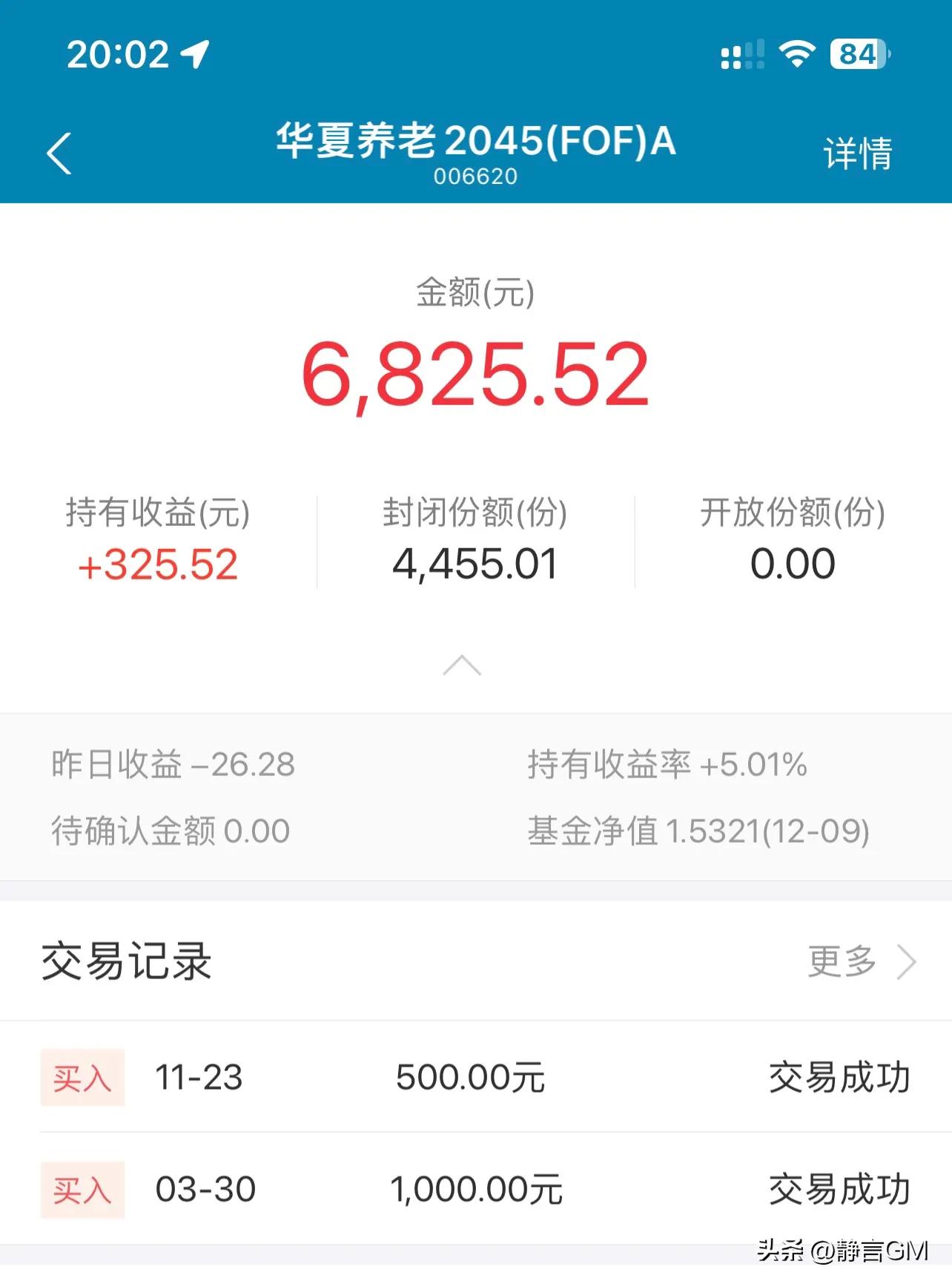Expand 更多 to see all transactions
The height and width of the screenshot is (1284, 952).
[840, 961]
